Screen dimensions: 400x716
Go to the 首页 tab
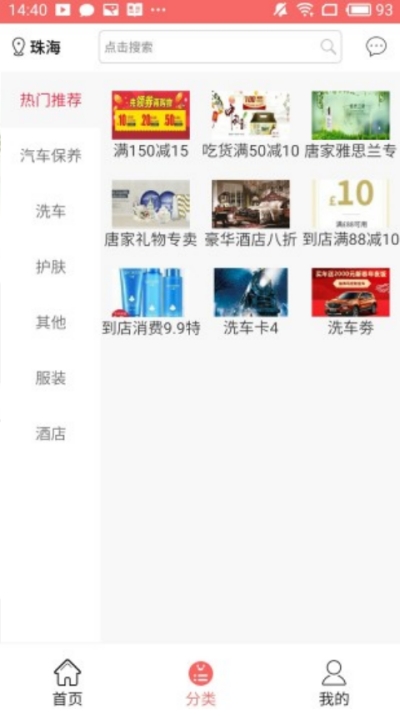coord(67,682)
